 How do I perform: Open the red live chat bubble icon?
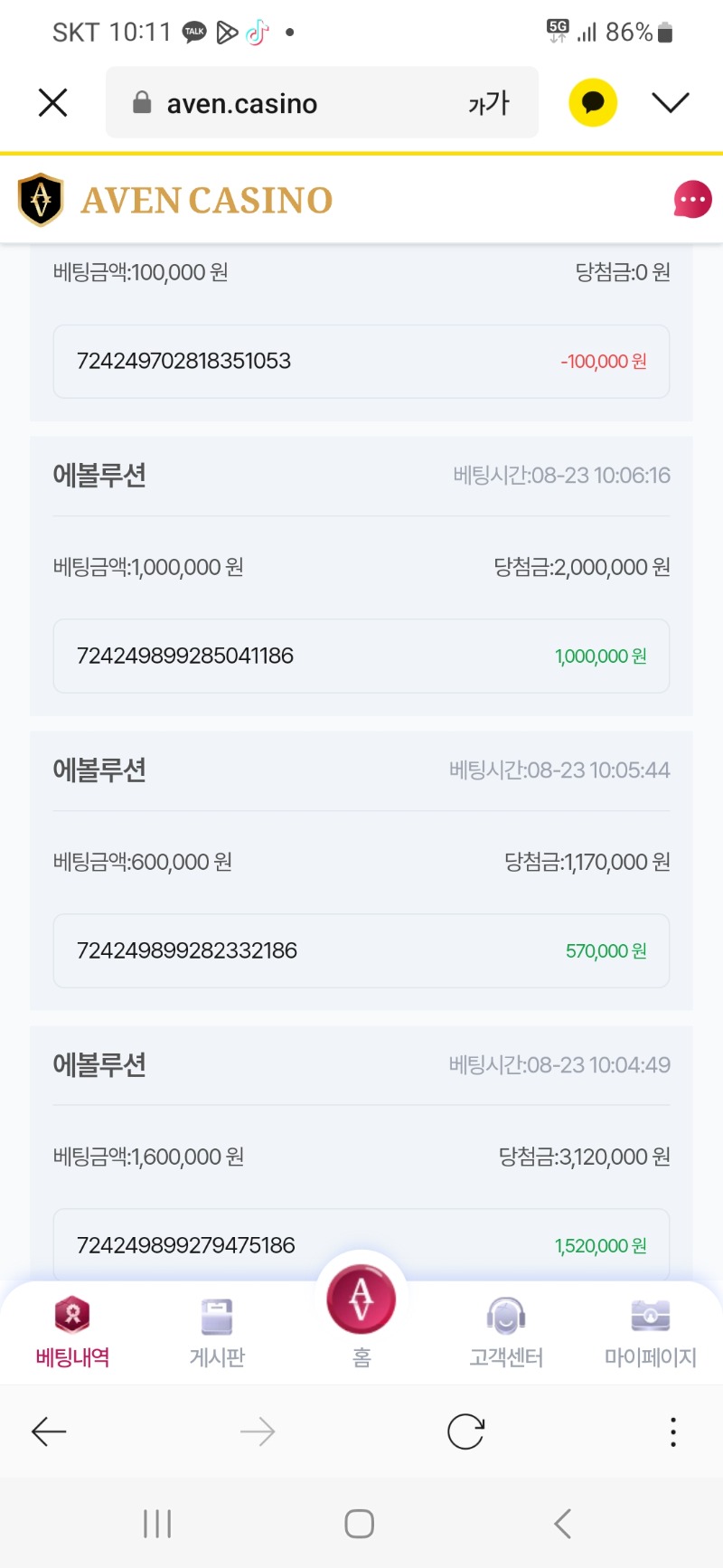tap(692, 200)
